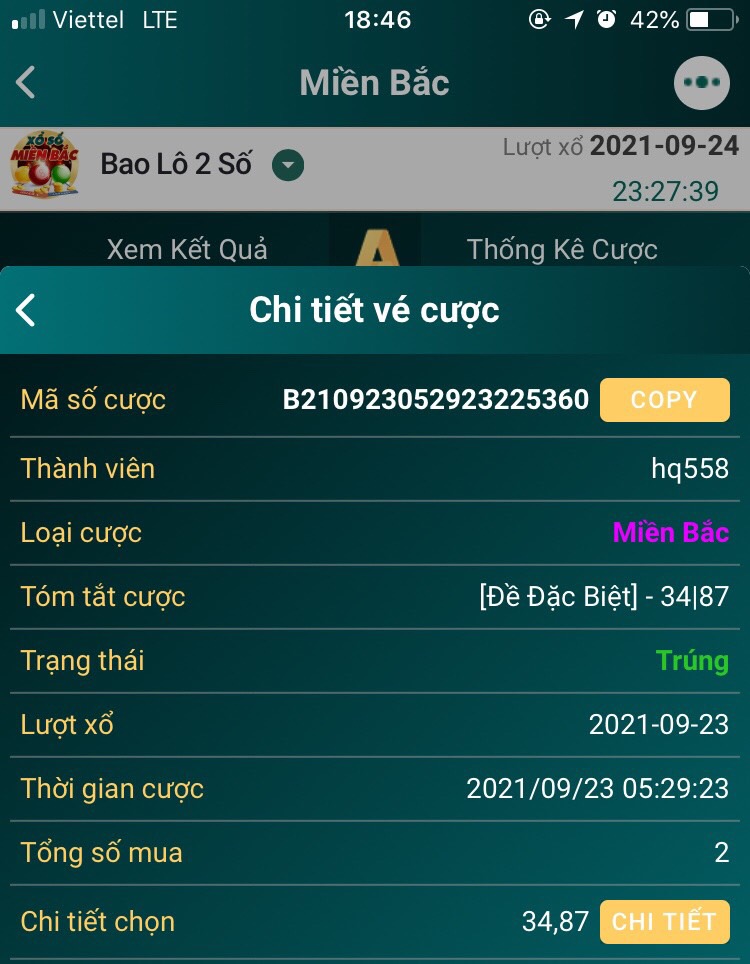The width and height of the screenshot is (750, 964).
Task: Copy the bet code
Action: [664, 400]
